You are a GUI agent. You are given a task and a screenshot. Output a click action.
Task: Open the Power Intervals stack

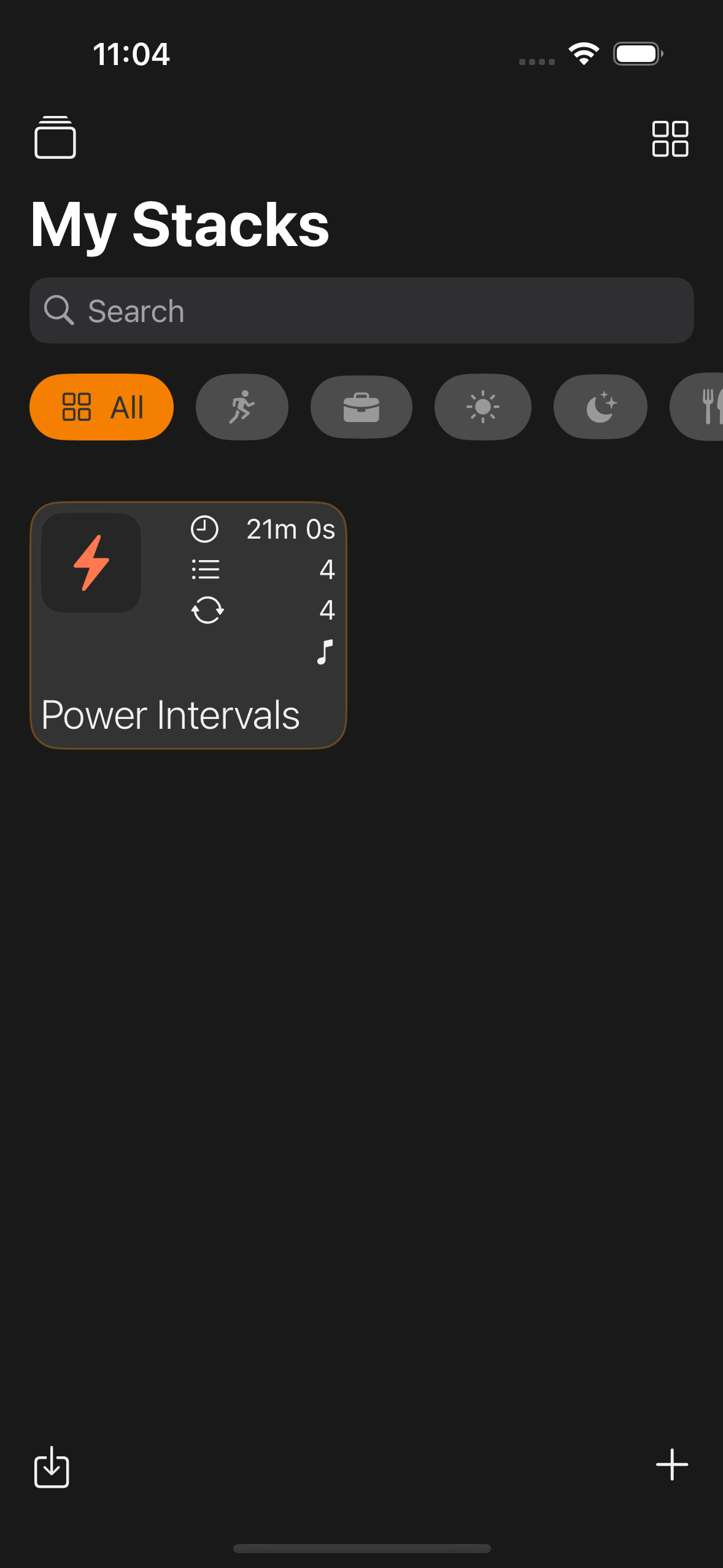[x=188, y=626]
